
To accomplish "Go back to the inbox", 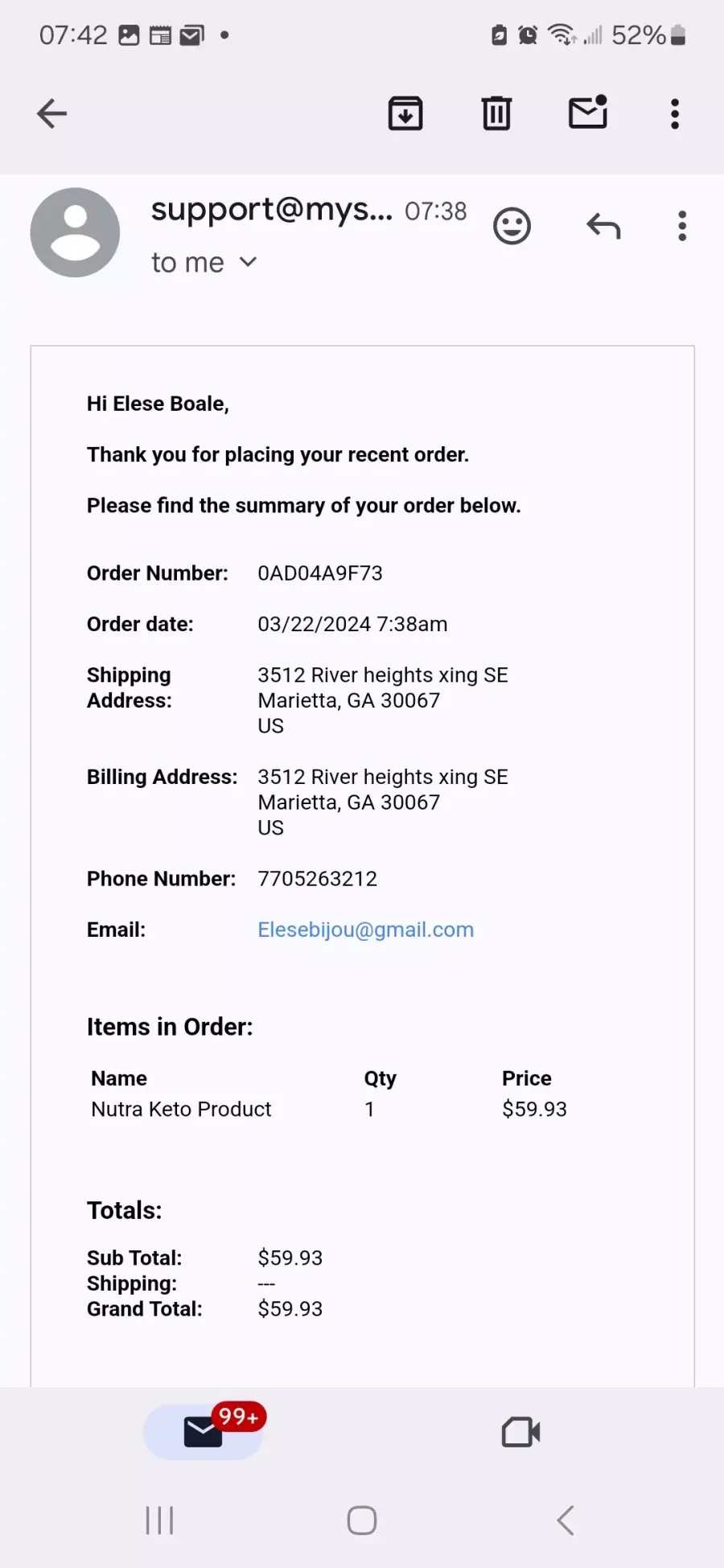I will click(52, 113).
